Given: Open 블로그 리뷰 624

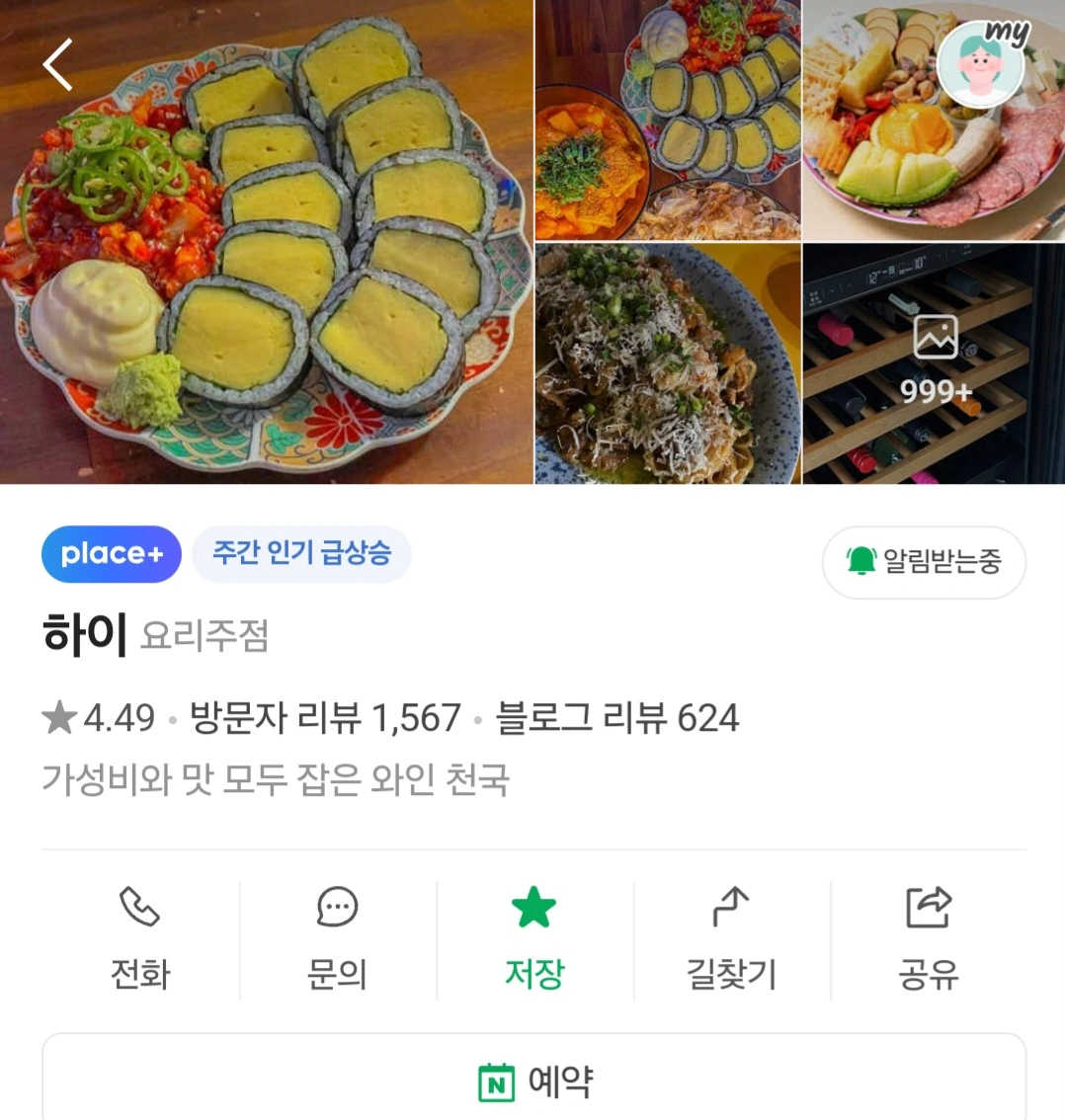Looking at the screenshot, I should tap(617, 717).
